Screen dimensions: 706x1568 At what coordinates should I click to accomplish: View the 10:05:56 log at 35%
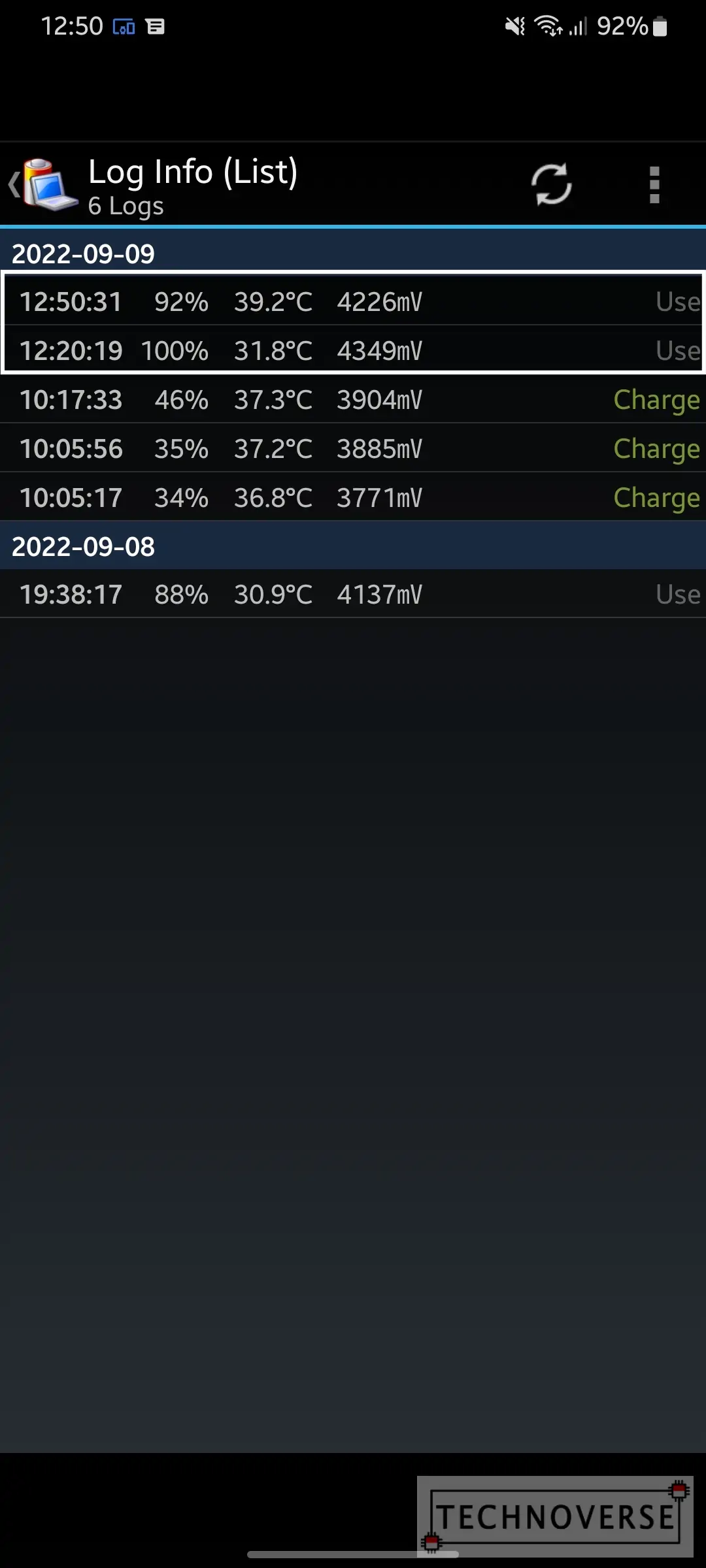353,448
